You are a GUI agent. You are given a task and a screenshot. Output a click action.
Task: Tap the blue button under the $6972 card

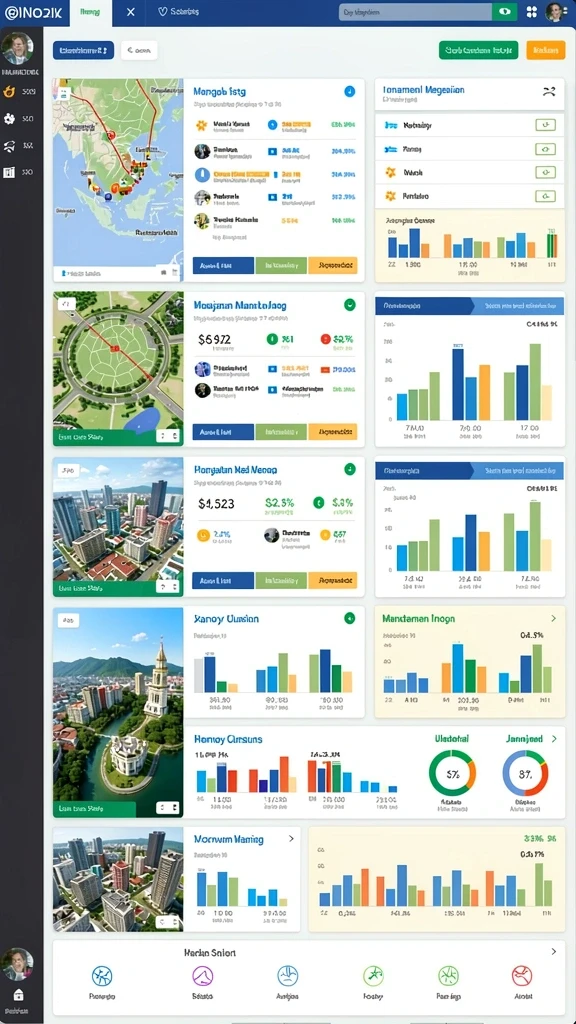click(x=223, y=432)
